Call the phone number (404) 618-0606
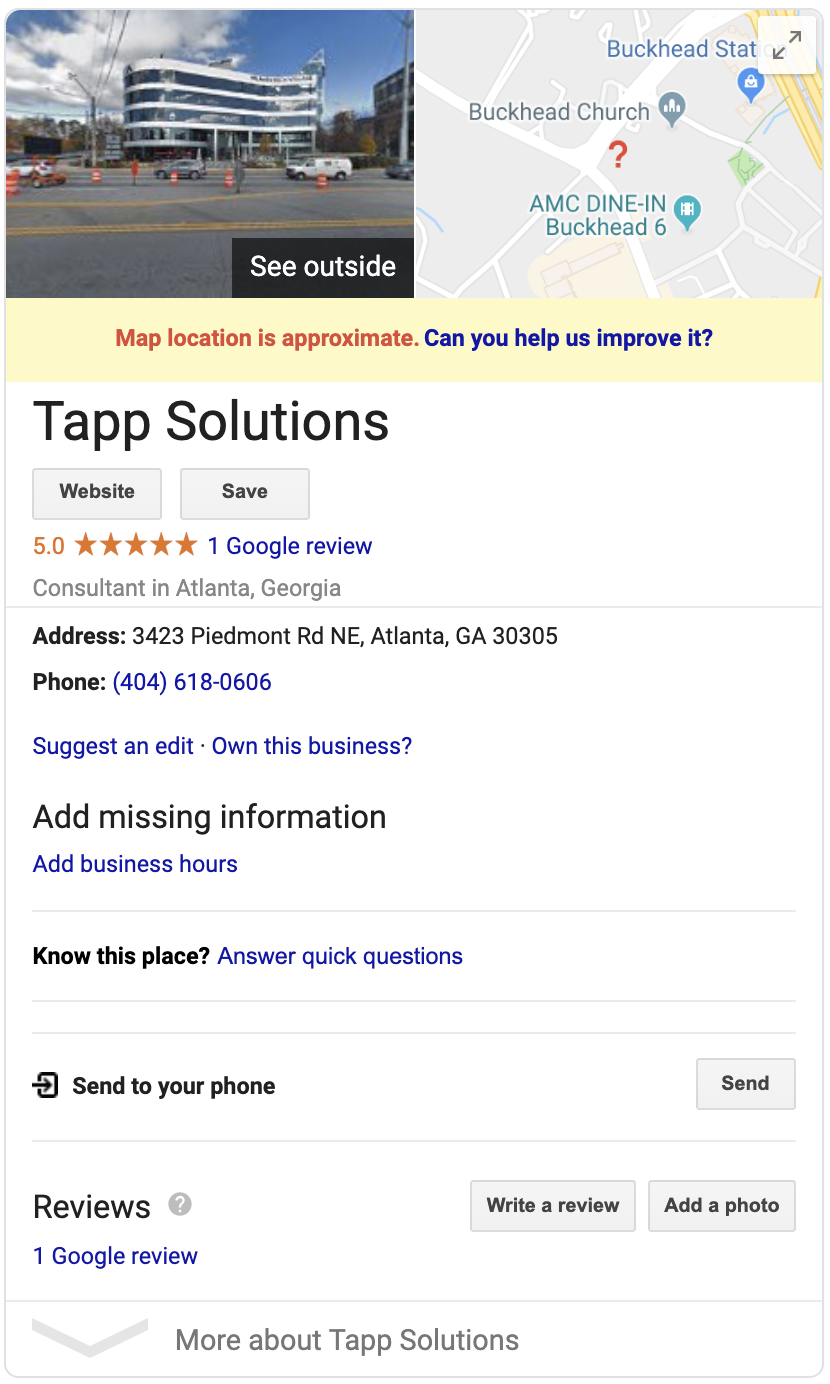The width and height of the screenshot is (830, 1384). point(192,682)
